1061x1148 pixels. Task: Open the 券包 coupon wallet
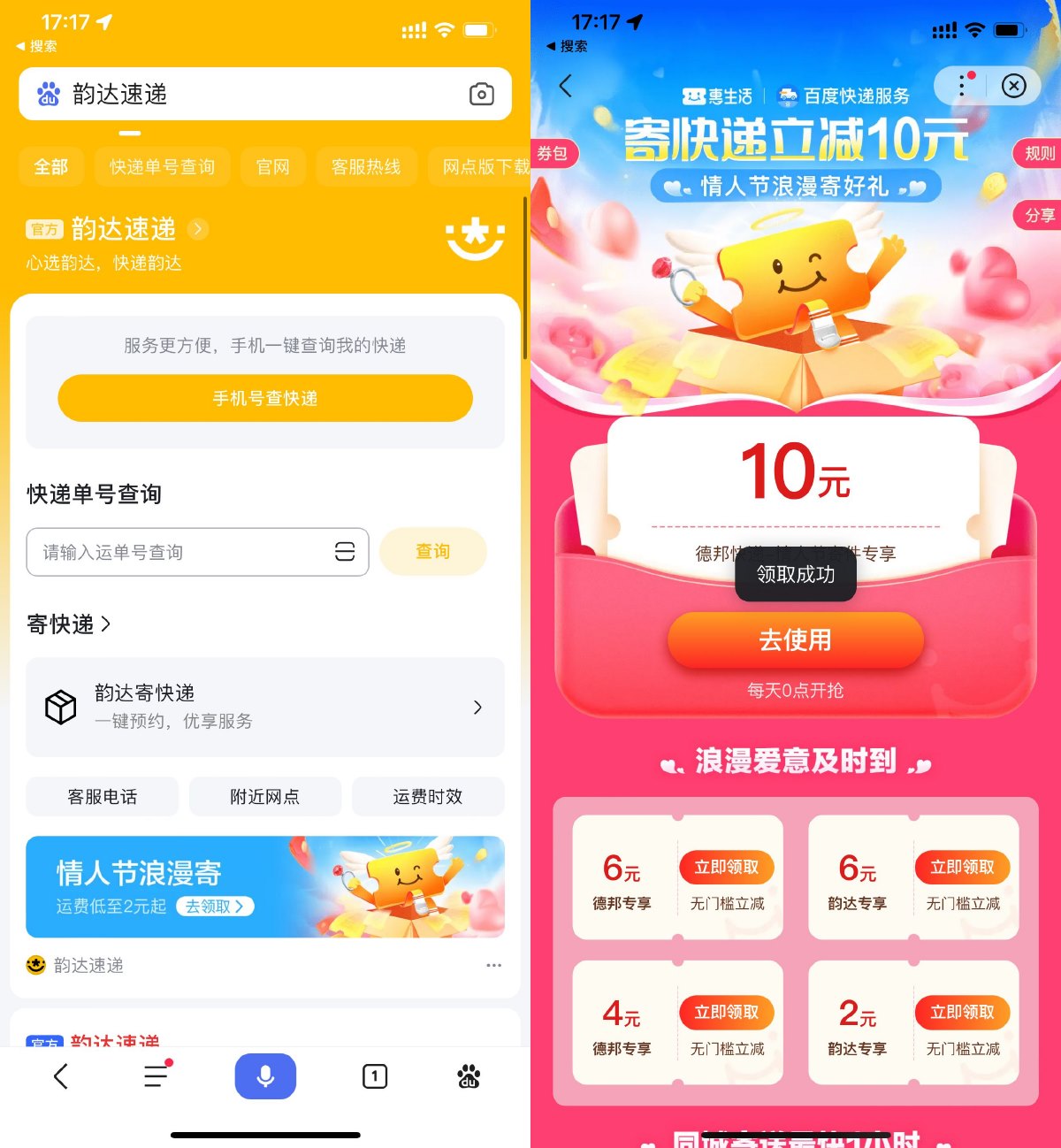tap(553, 154)
